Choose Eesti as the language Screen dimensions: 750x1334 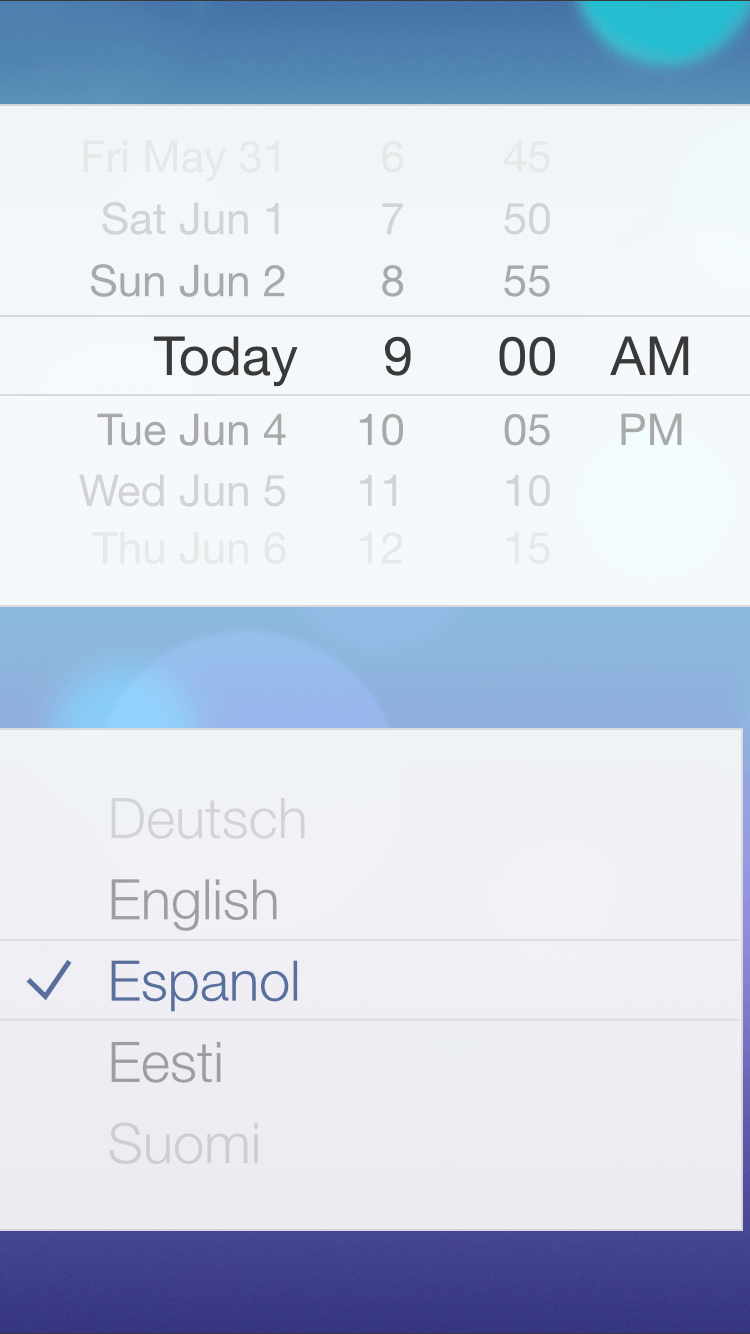tap(165, 1062)
